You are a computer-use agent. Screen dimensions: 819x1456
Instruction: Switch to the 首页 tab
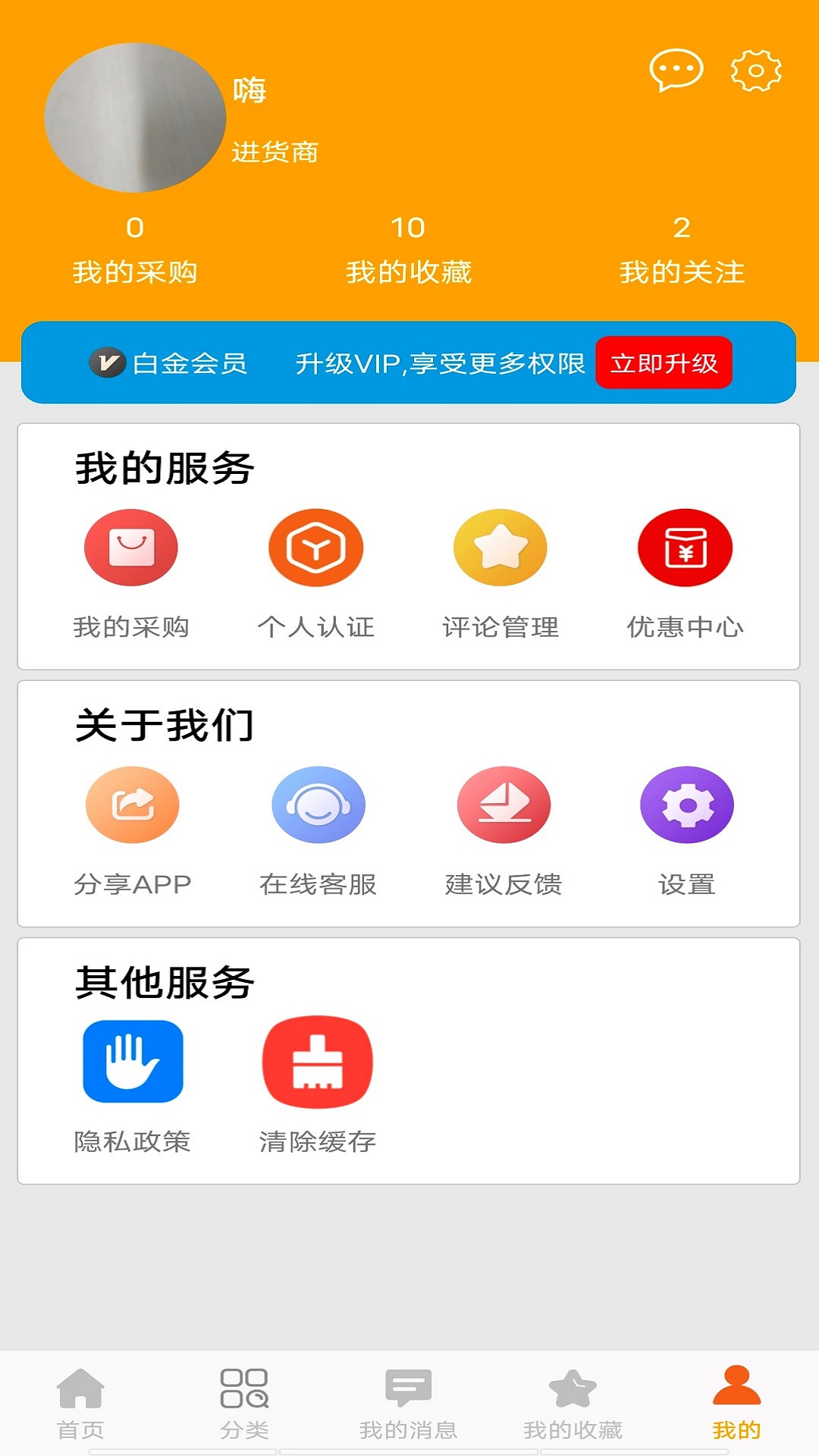point(80,1404)
